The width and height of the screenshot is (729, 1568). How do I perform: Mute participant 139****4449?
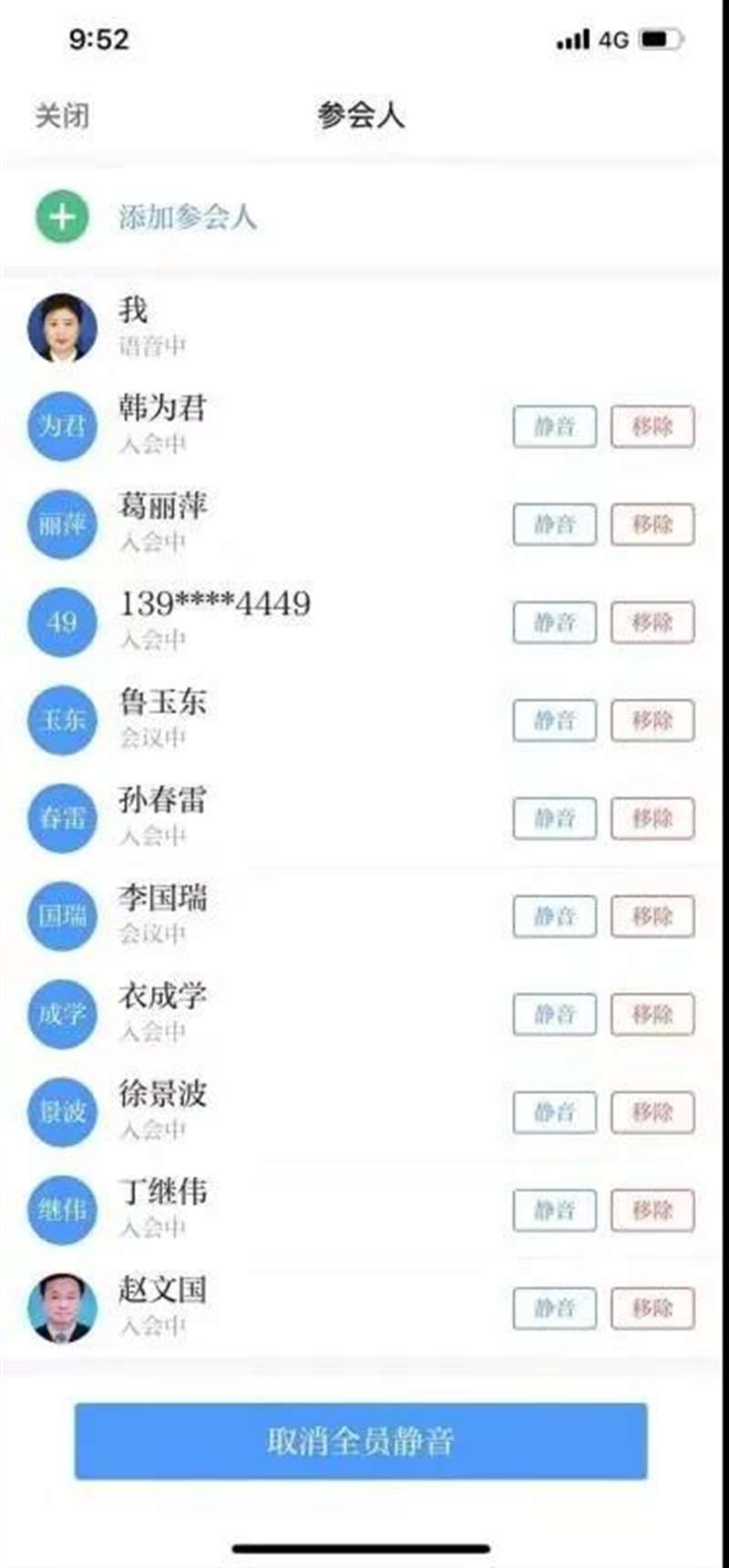[x=554, y=623]
